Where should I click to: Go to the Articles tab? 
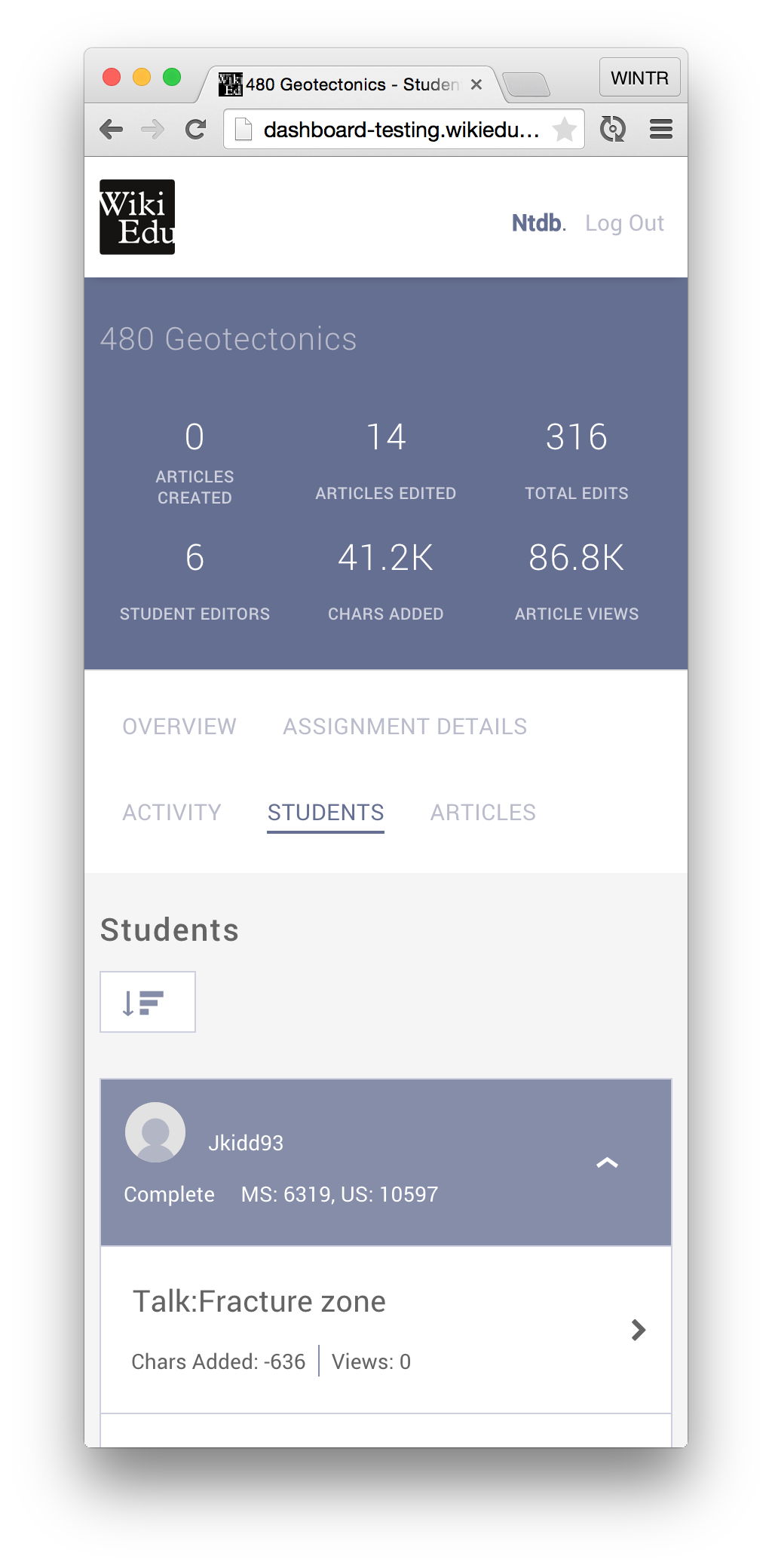point(483,813)
